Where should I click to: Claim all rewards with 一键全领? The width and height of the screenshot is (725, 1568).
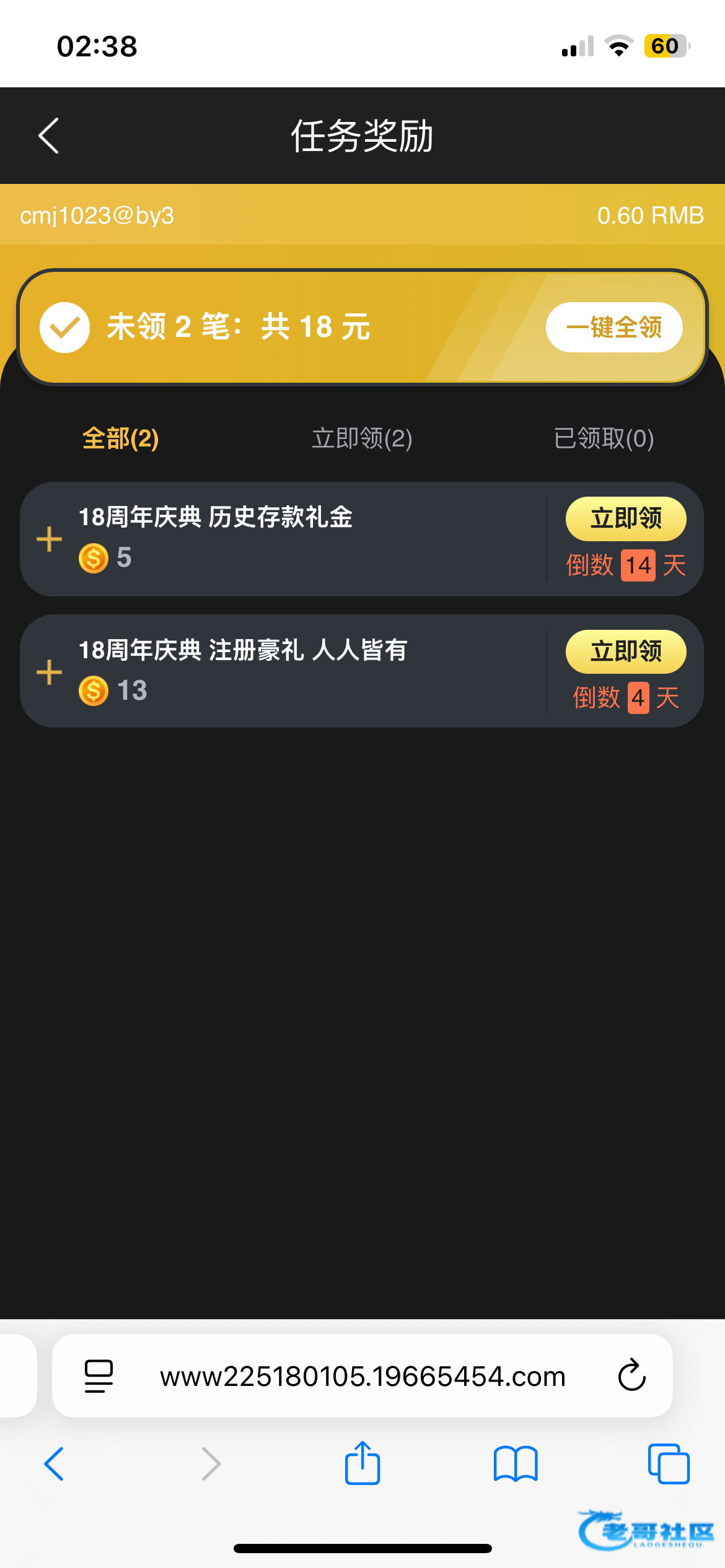(x=613, y=327)
